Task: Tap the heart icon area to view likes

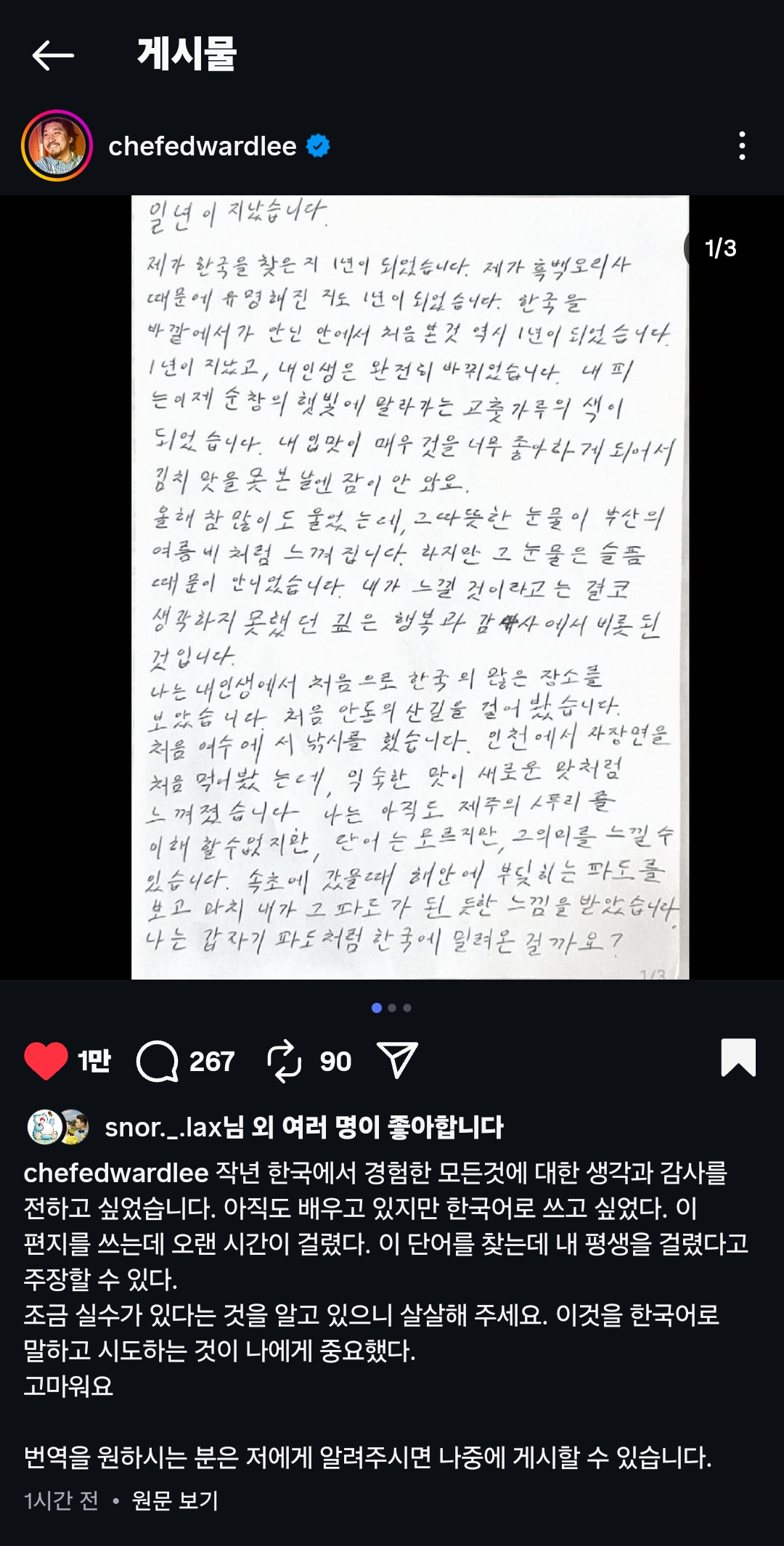Action: pos(47,1061)
